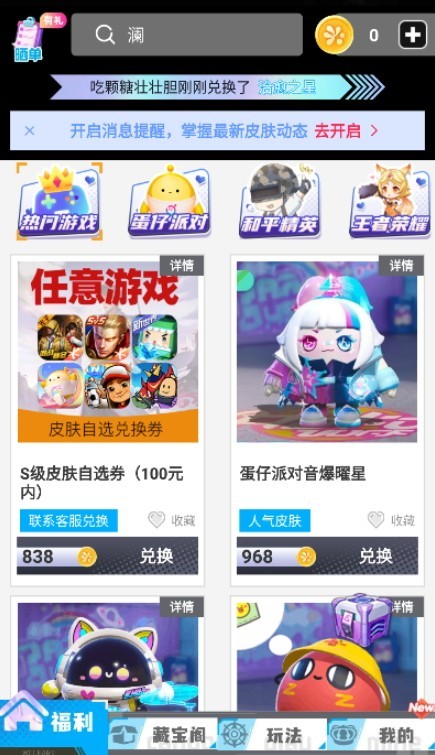Viewport: 435px width, 755px height.
Task: Tap the search box showing 澜
Action: pyautogui.click(x=187, y=35)
